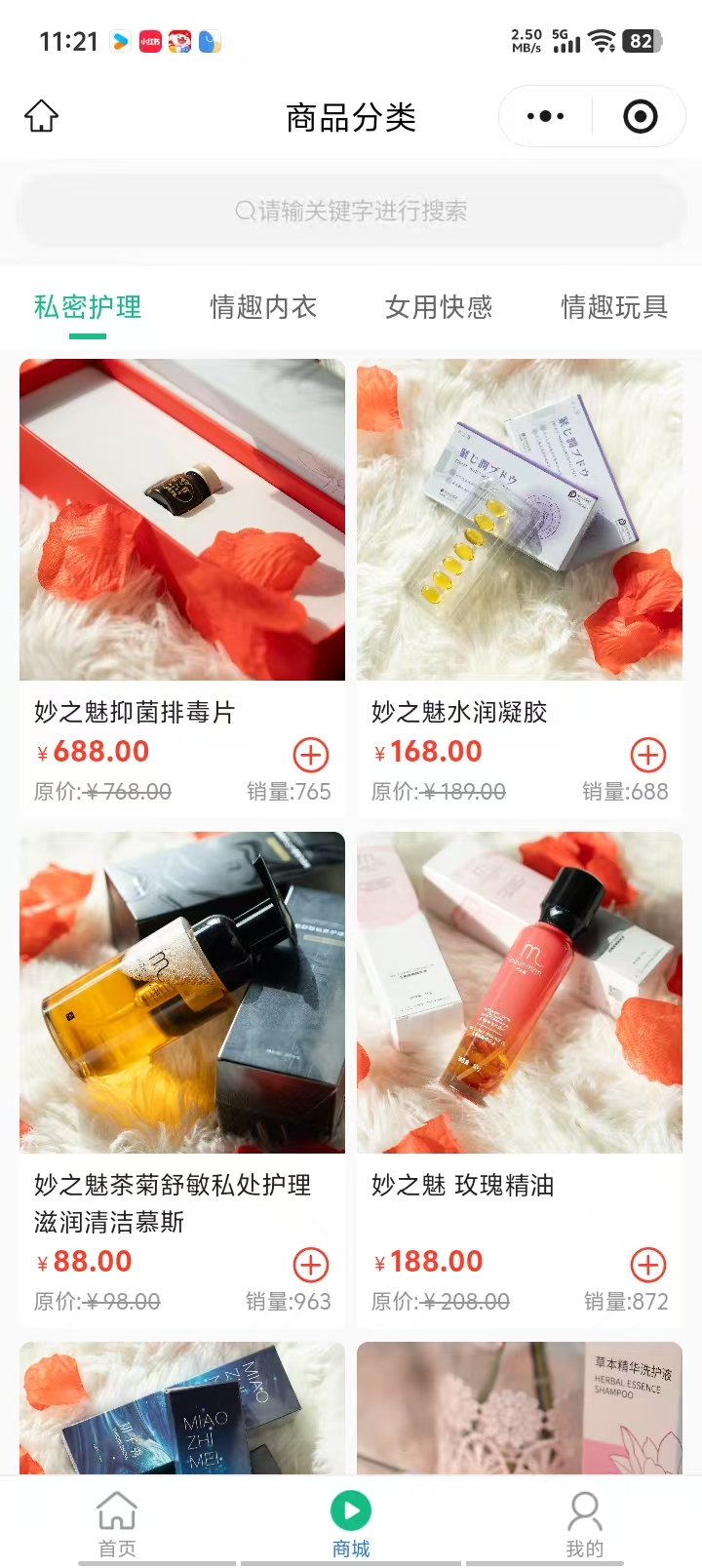Add the ¥88.00 cleansing mousse to cart
This screenshot has height=1568, width=702.
(311, 1265)
